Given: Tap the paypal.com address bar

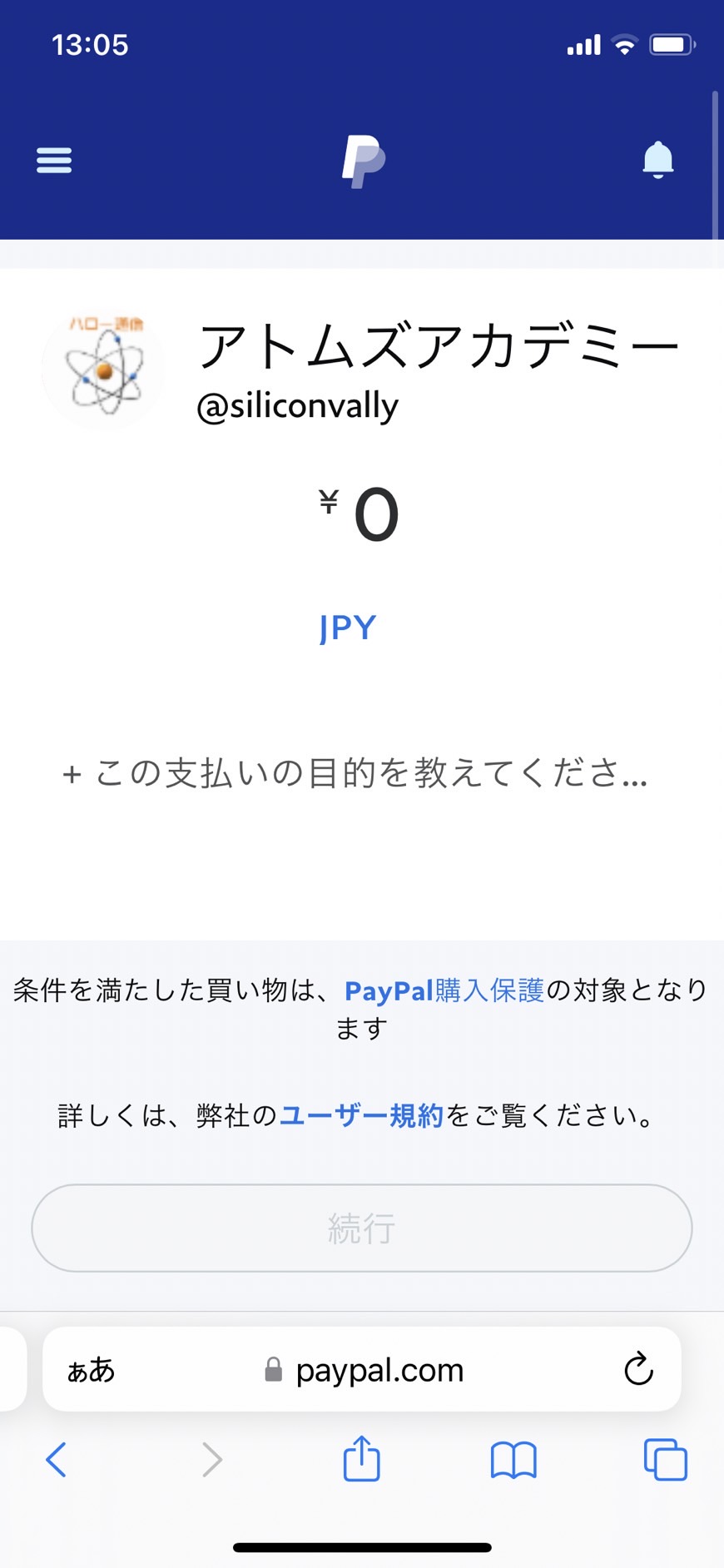Looking at the screenshot, I should click(x=362, y=1369).
